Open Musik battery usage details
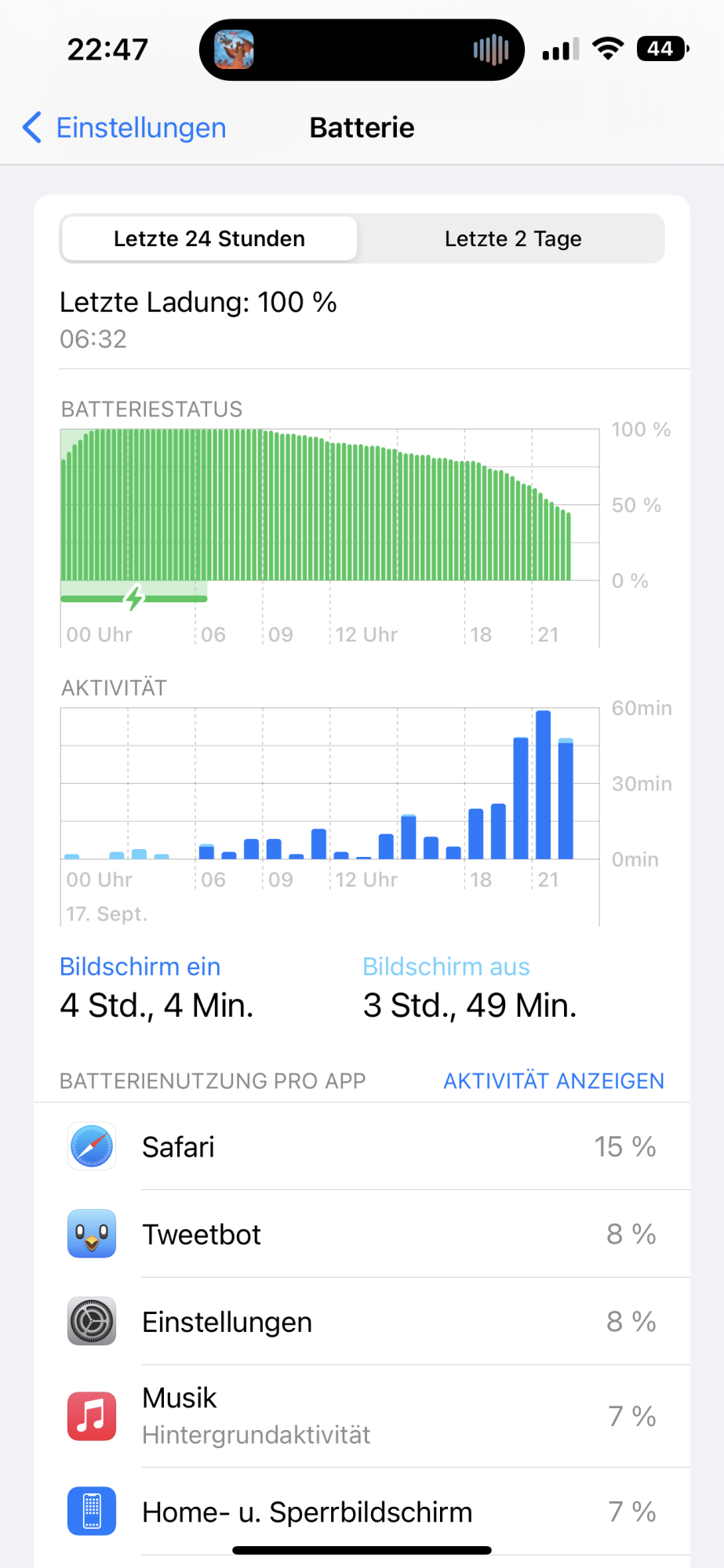 pos(362,1416)
